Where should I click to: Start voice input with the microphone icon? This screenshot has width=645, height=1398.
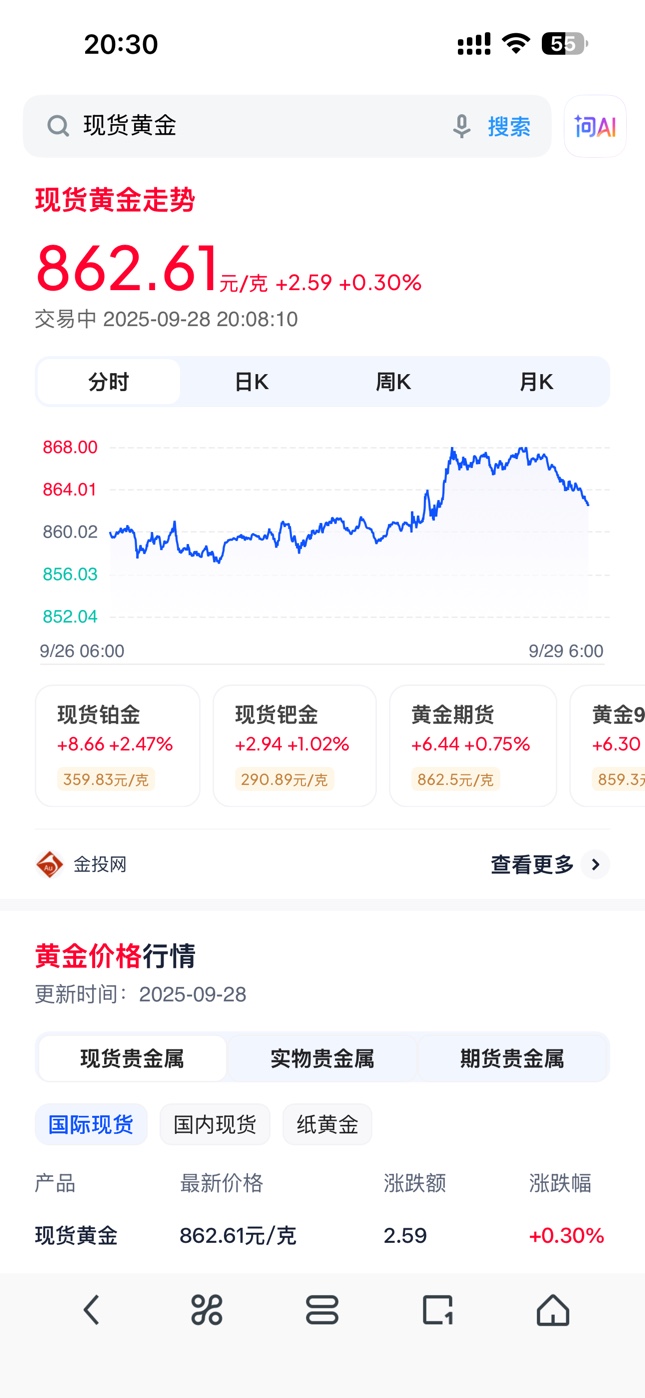(x=461, y=126)
